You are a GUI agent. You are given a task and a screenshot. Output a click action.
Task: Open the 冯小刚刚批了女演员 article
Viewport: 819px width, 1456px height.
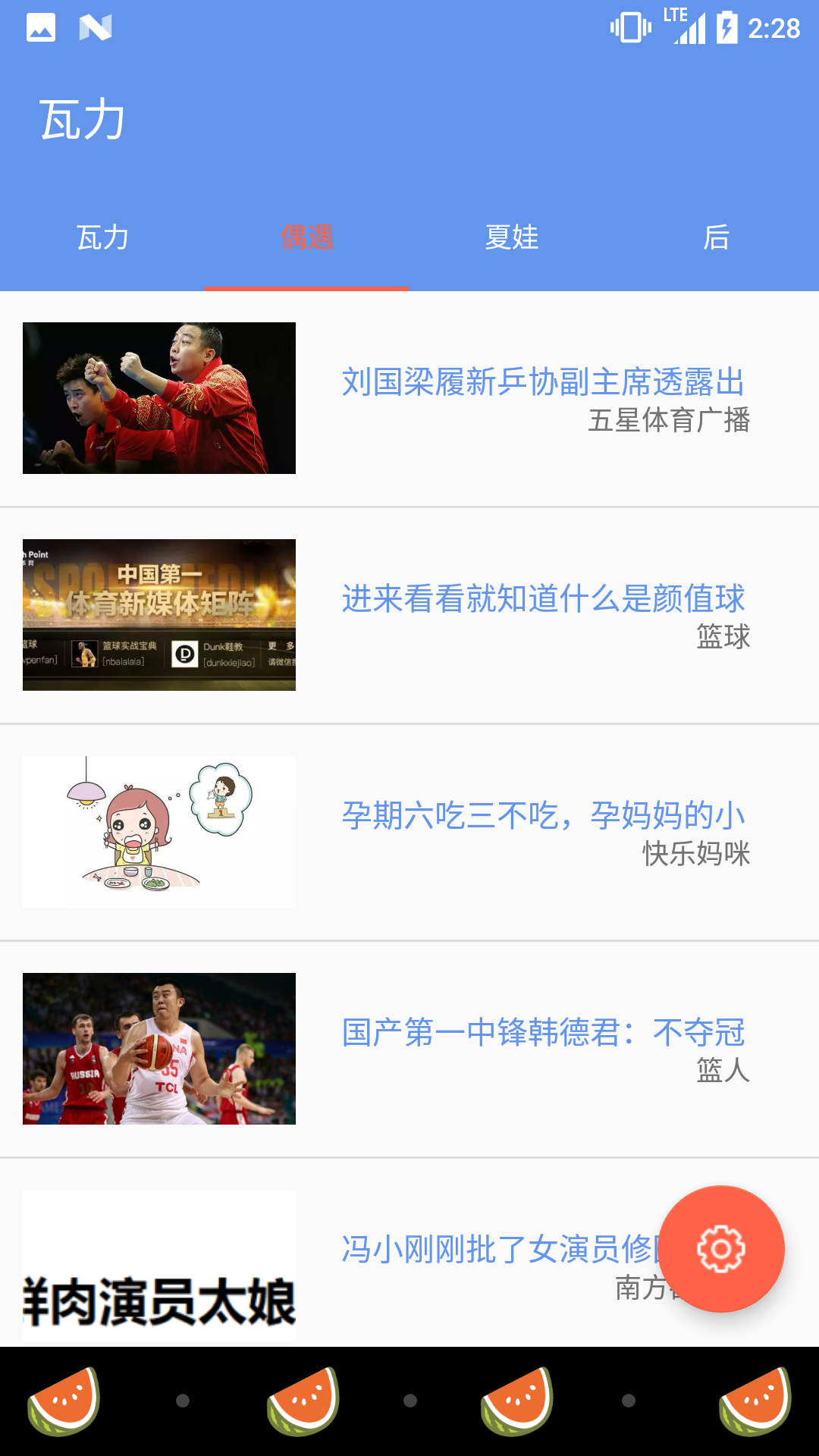click(x=409, y=1253)
